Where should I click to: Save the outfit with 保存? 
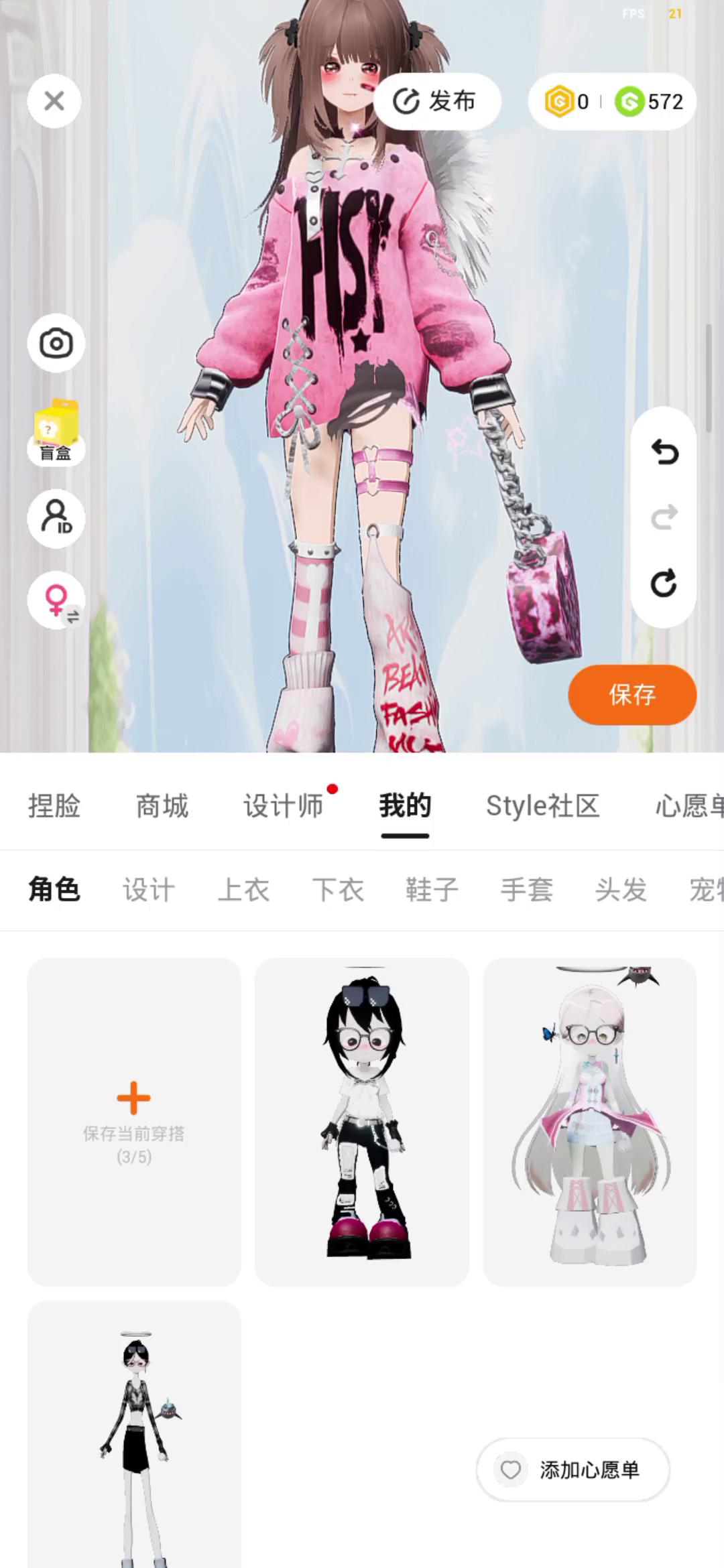(631, 695)
